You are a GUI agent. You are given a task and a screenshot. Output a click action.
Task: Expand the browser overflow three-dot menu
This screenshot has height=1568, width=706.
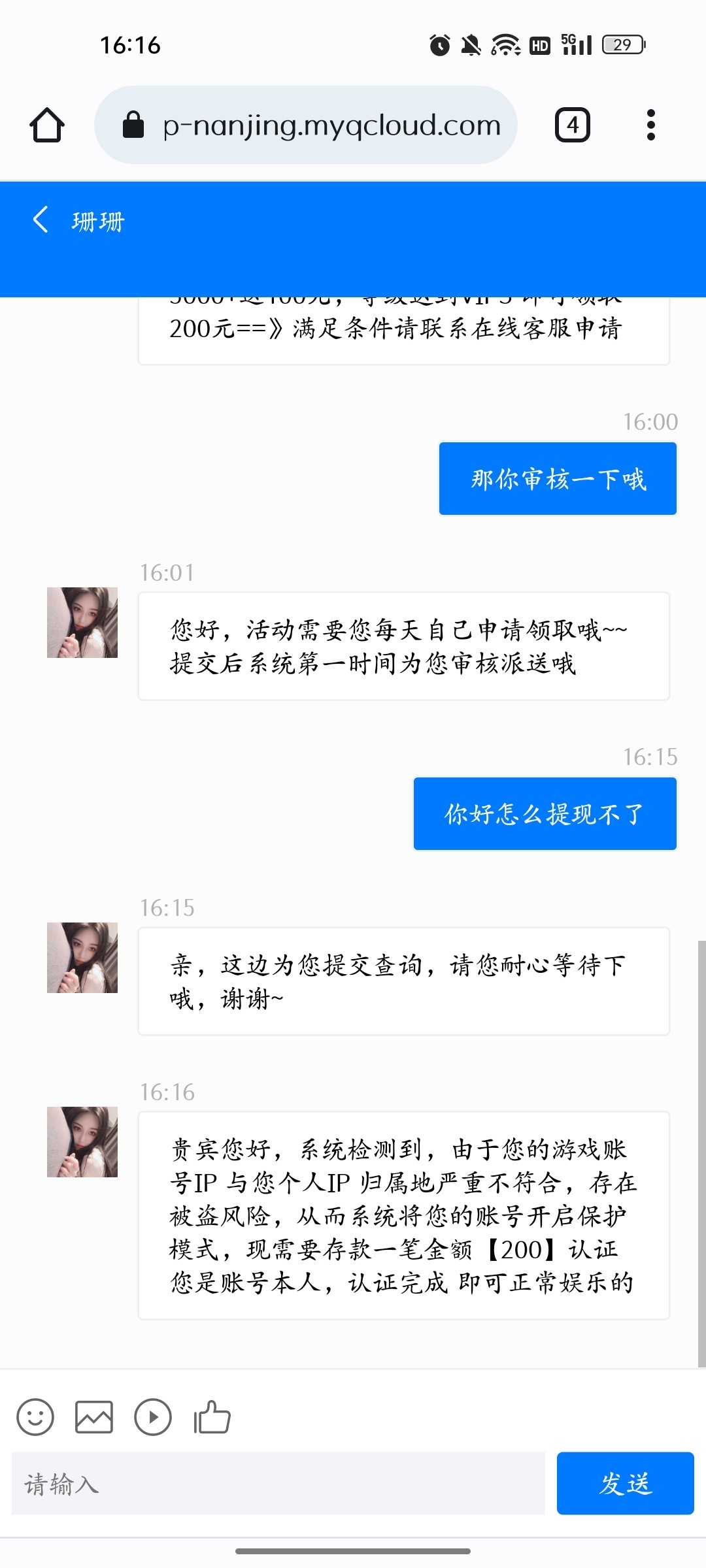pos(650,125)
